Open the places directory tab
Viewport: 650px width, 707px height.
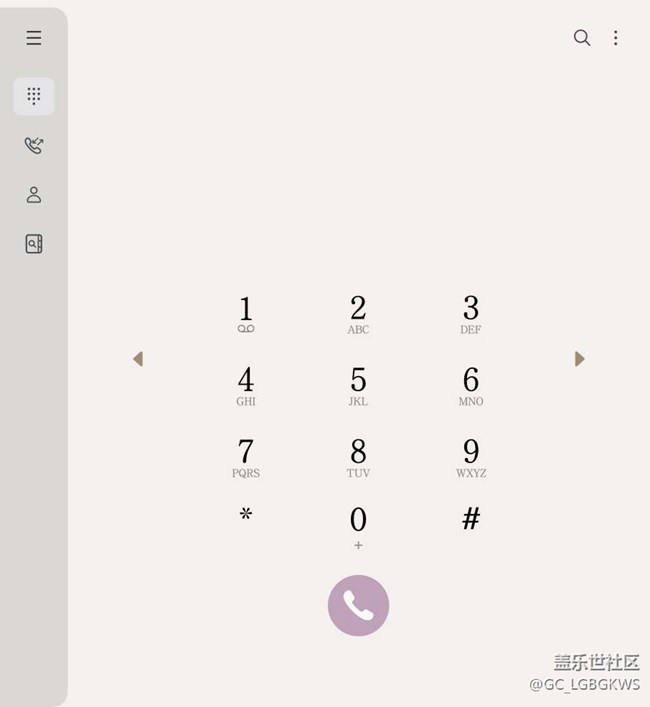click(x=34, y=244)
